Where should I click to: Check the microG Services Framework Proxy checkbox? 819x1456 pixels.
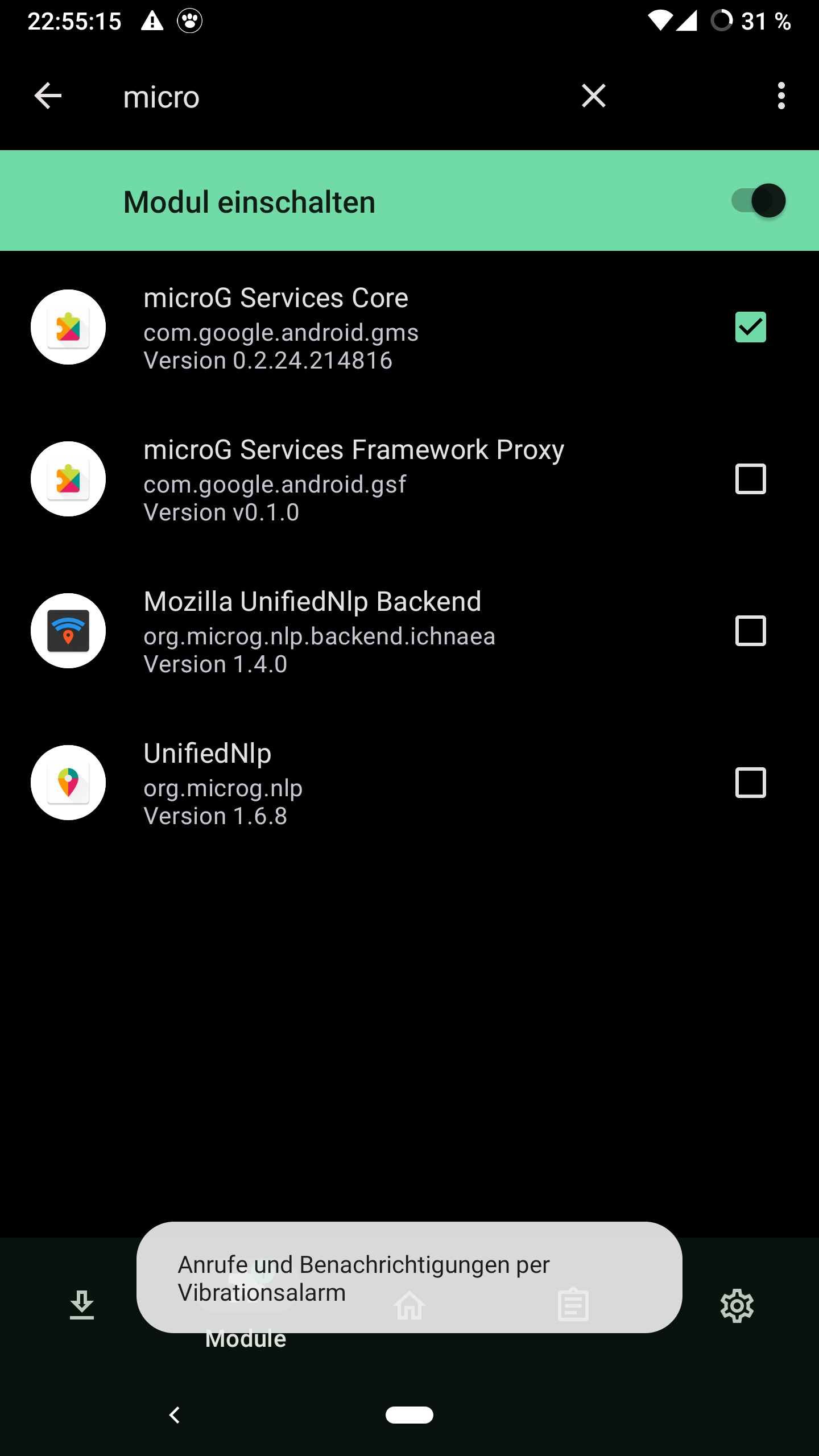(750, 479)
